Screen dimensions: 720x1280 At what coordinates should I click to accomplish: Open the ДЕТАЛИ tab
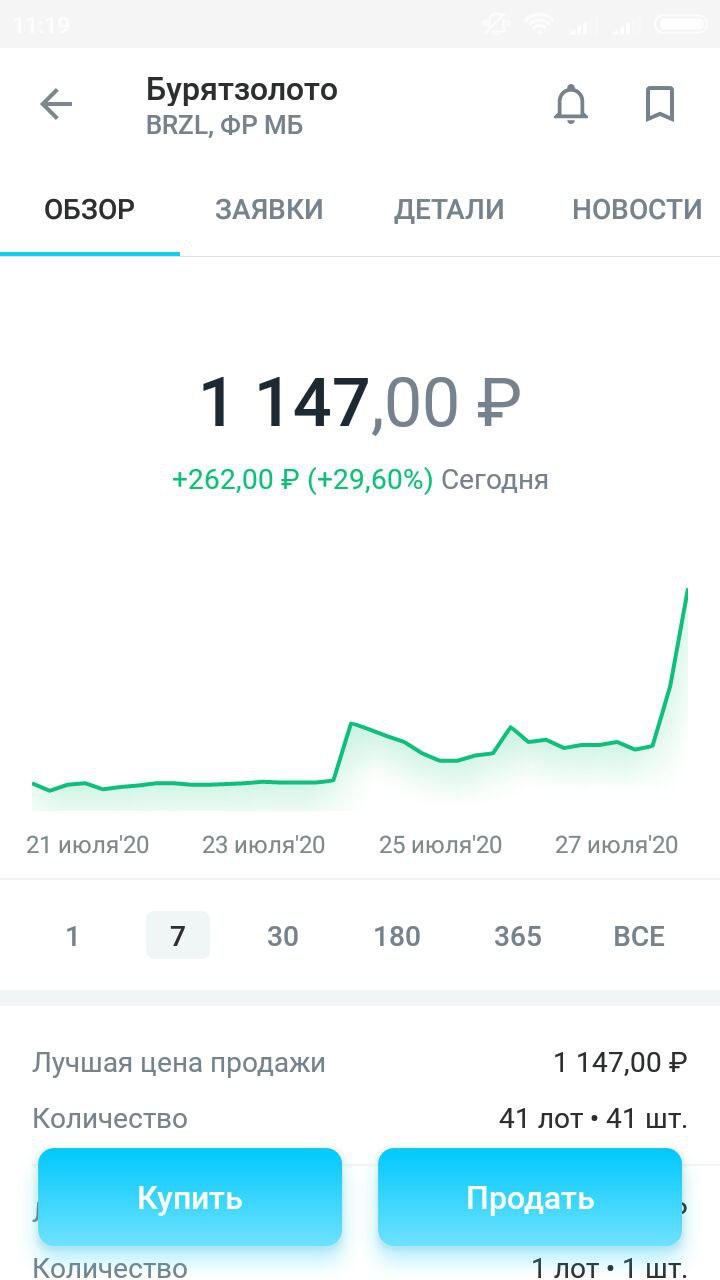449,209
